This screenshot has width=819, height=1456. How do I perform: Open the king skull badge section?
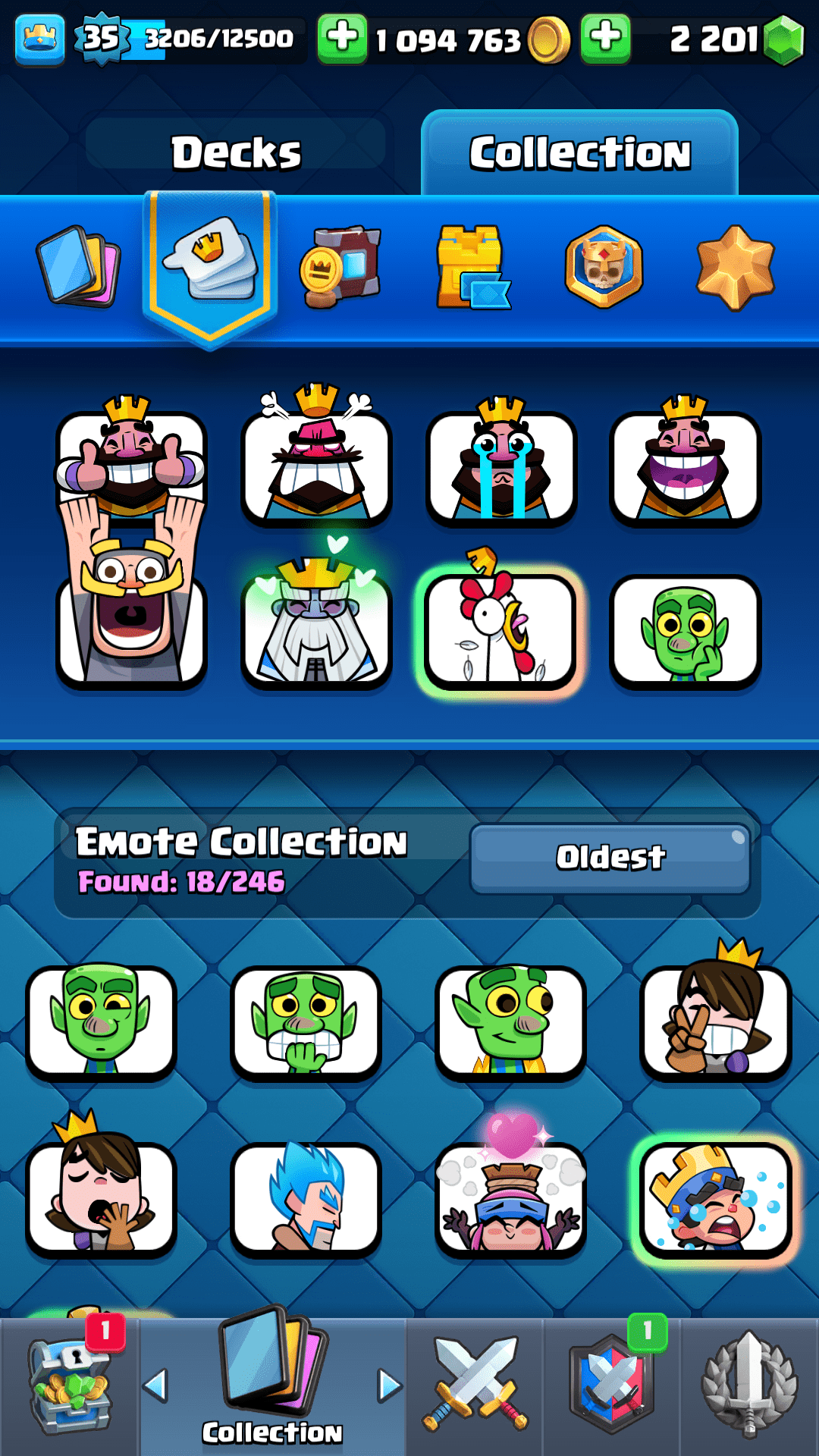[604, 267]
